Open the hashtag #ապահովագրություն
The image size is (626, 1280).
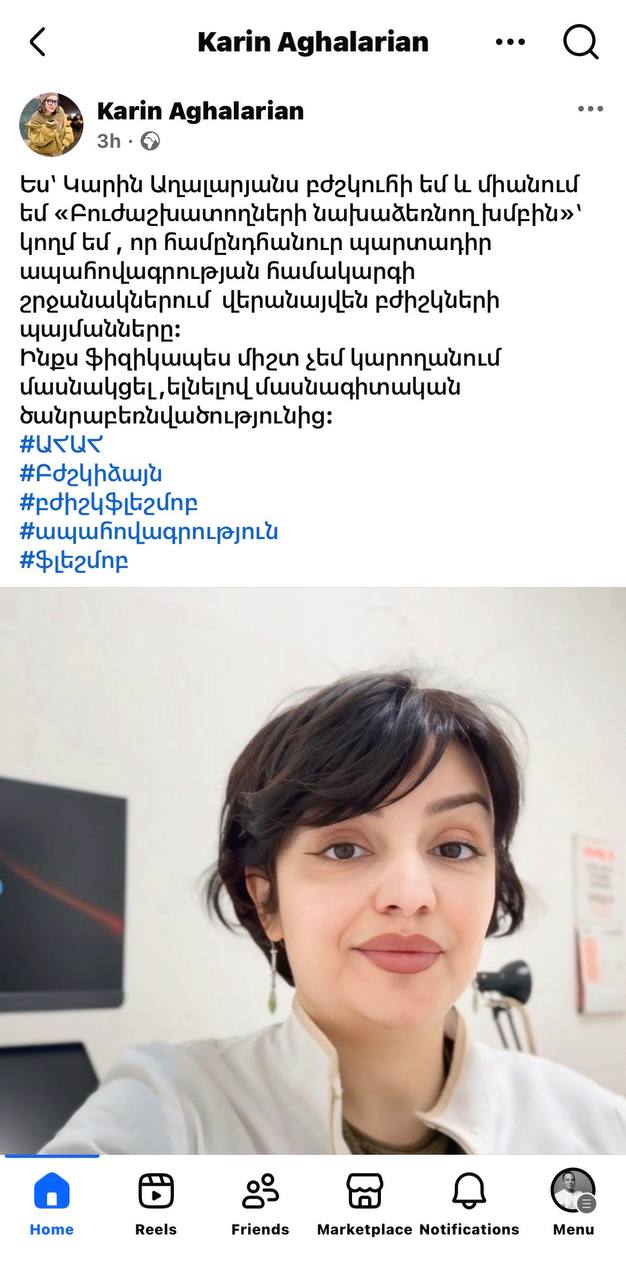[x=148, y=531]
